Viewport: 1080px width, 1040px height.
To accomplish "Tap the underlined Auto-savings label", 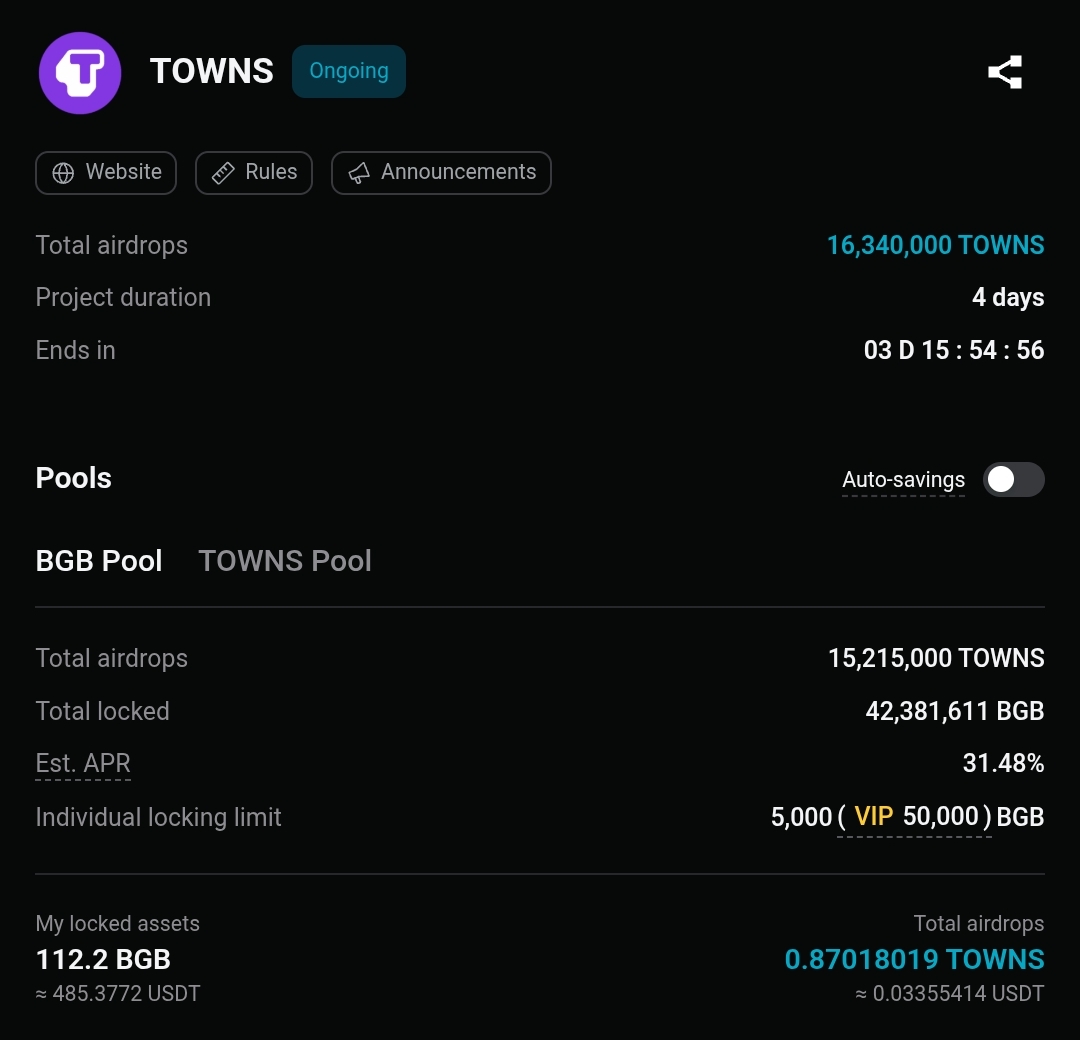I will click(903, 480).
